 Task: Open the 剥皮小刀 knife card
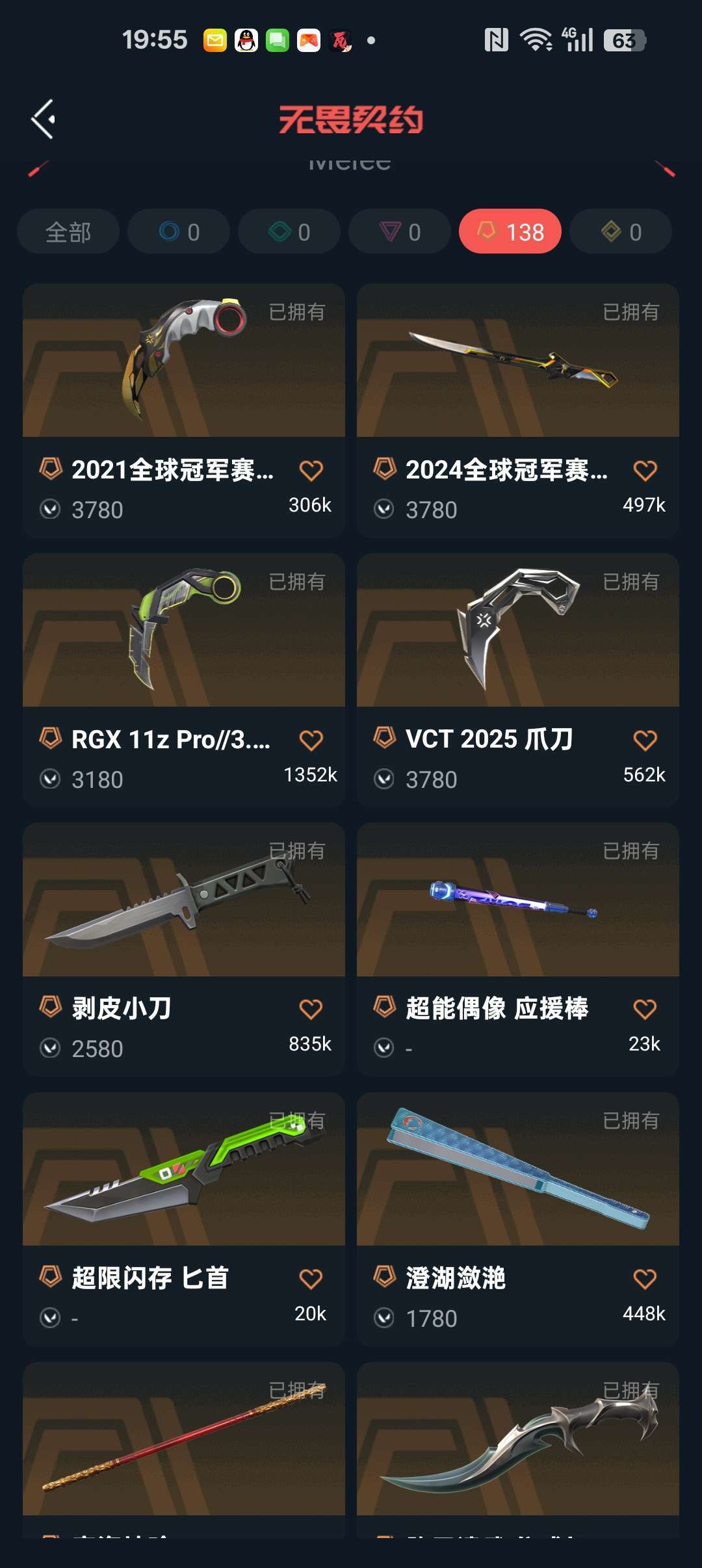[x=183, y=900]
